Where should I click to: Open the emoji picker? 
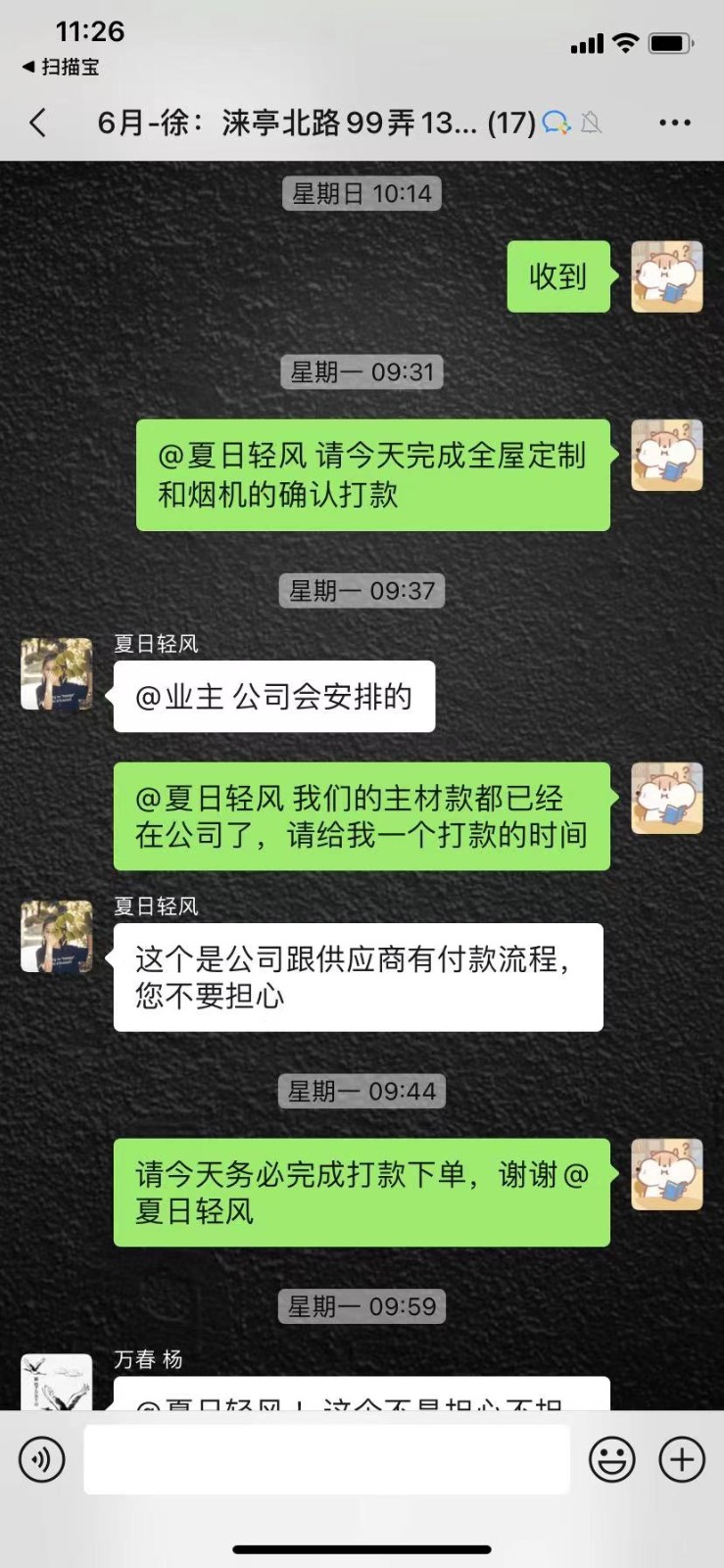tap(612, 1459)
